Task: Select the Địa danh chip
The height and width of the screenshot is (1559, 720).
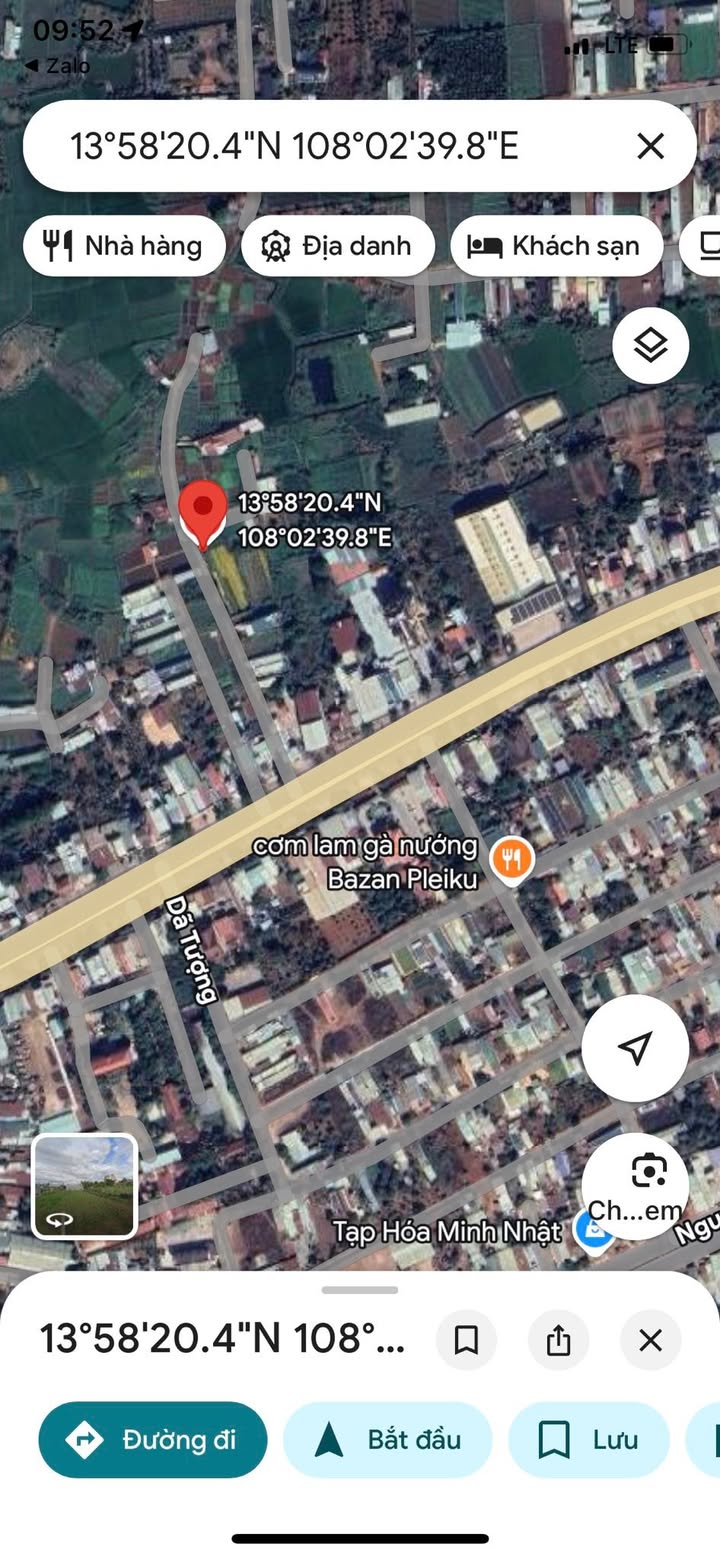Action: (337, 246)
